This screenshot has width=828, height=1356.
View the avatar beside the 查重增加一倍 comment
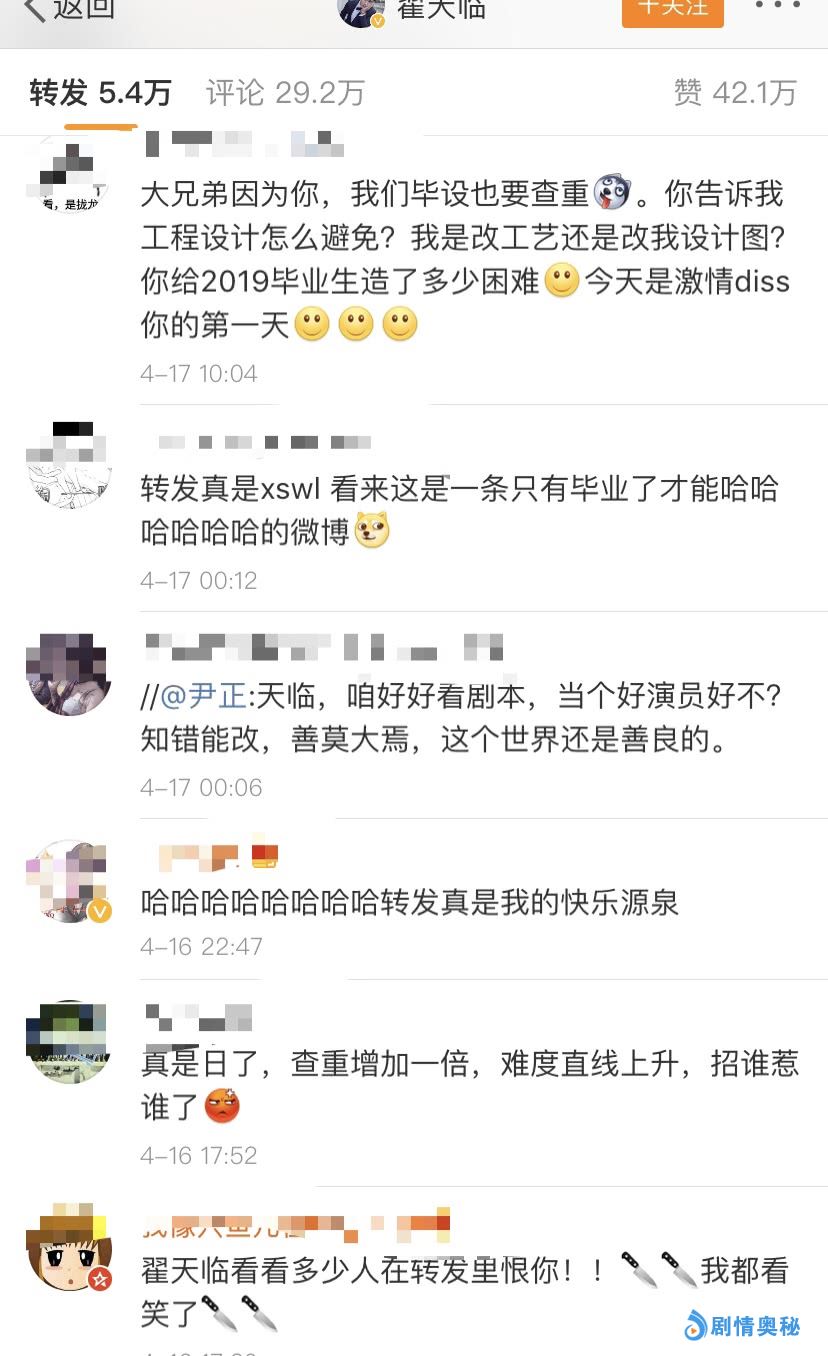[68, 1041]
